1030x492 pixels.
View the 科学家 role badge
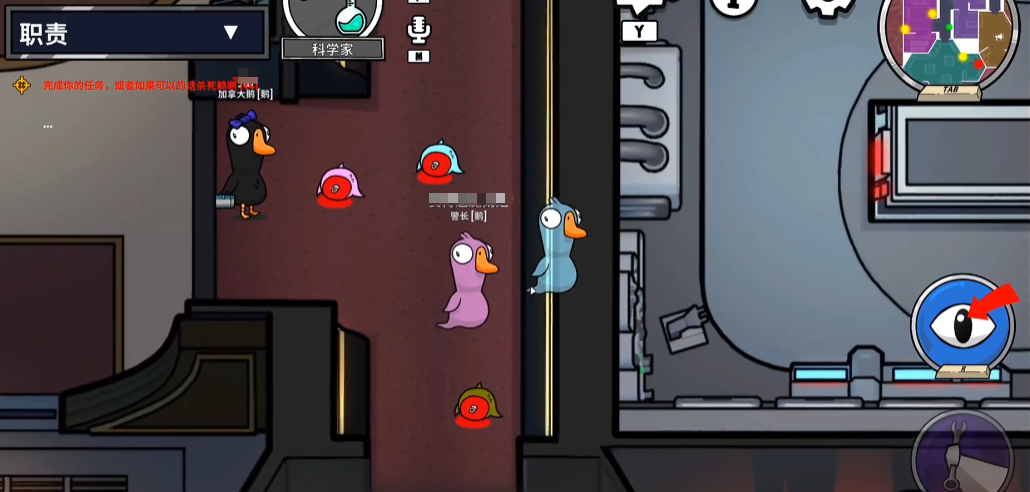[333, 48]
